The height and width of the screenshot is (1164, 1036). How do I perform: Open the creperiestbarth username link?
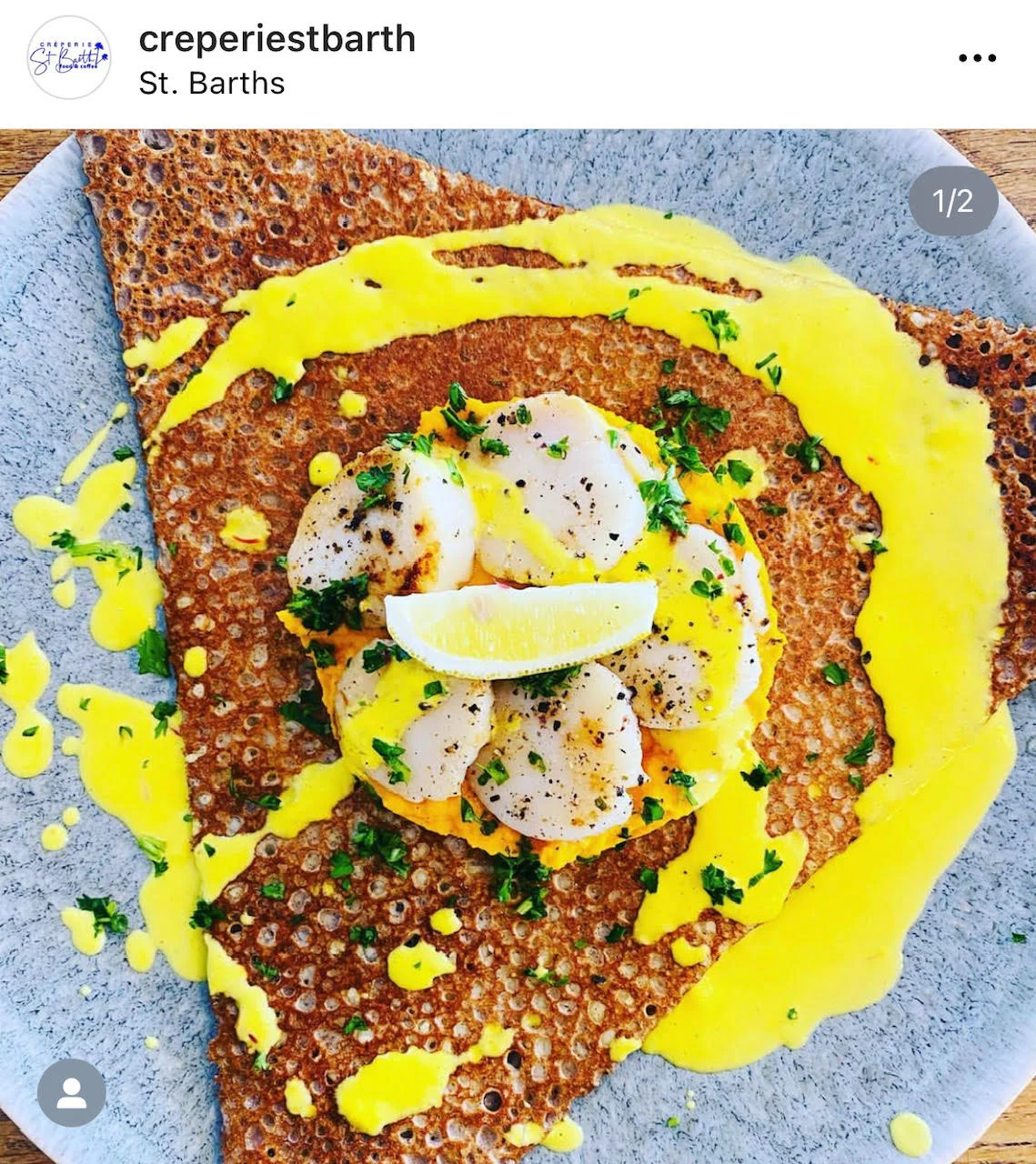point(277,38)
